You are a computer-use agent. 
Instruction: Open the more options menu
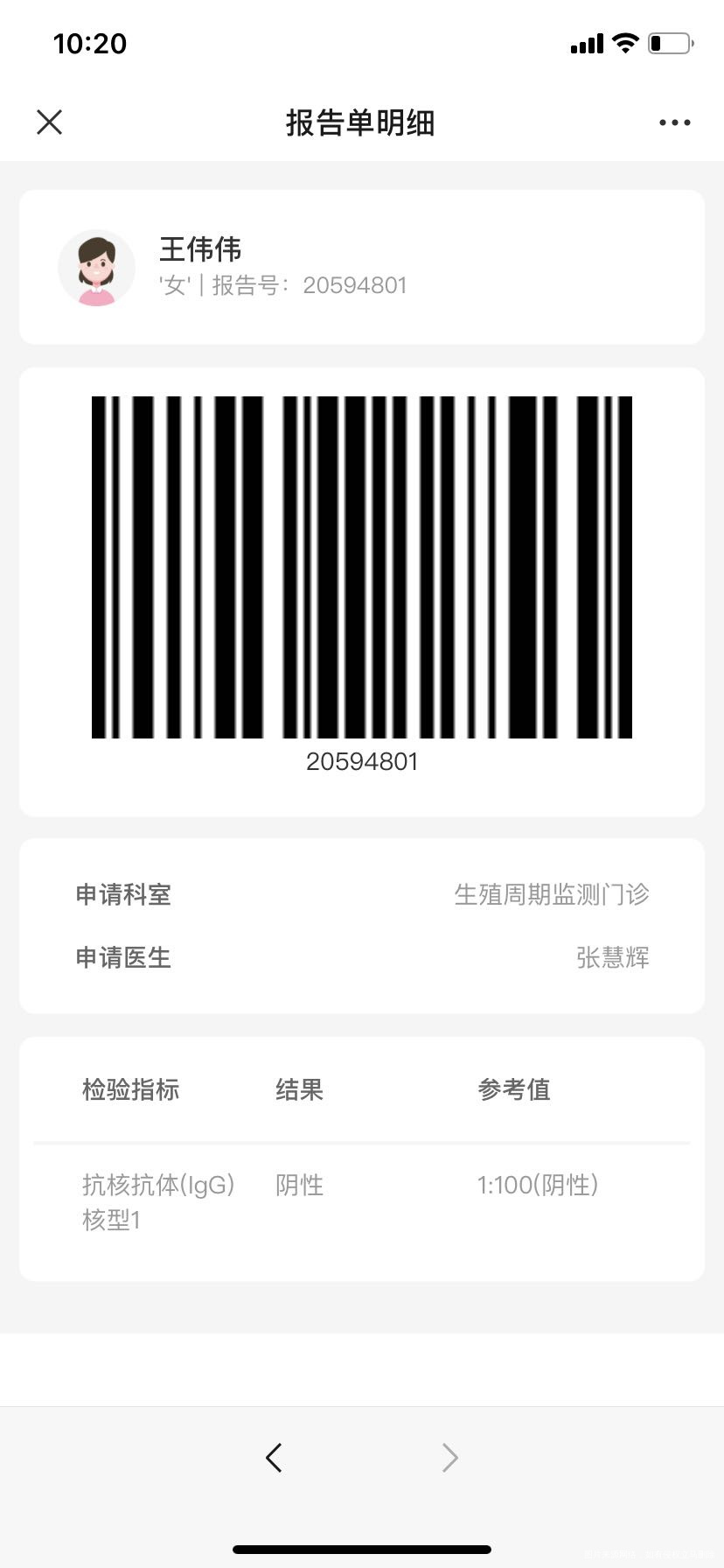[673, 122]
